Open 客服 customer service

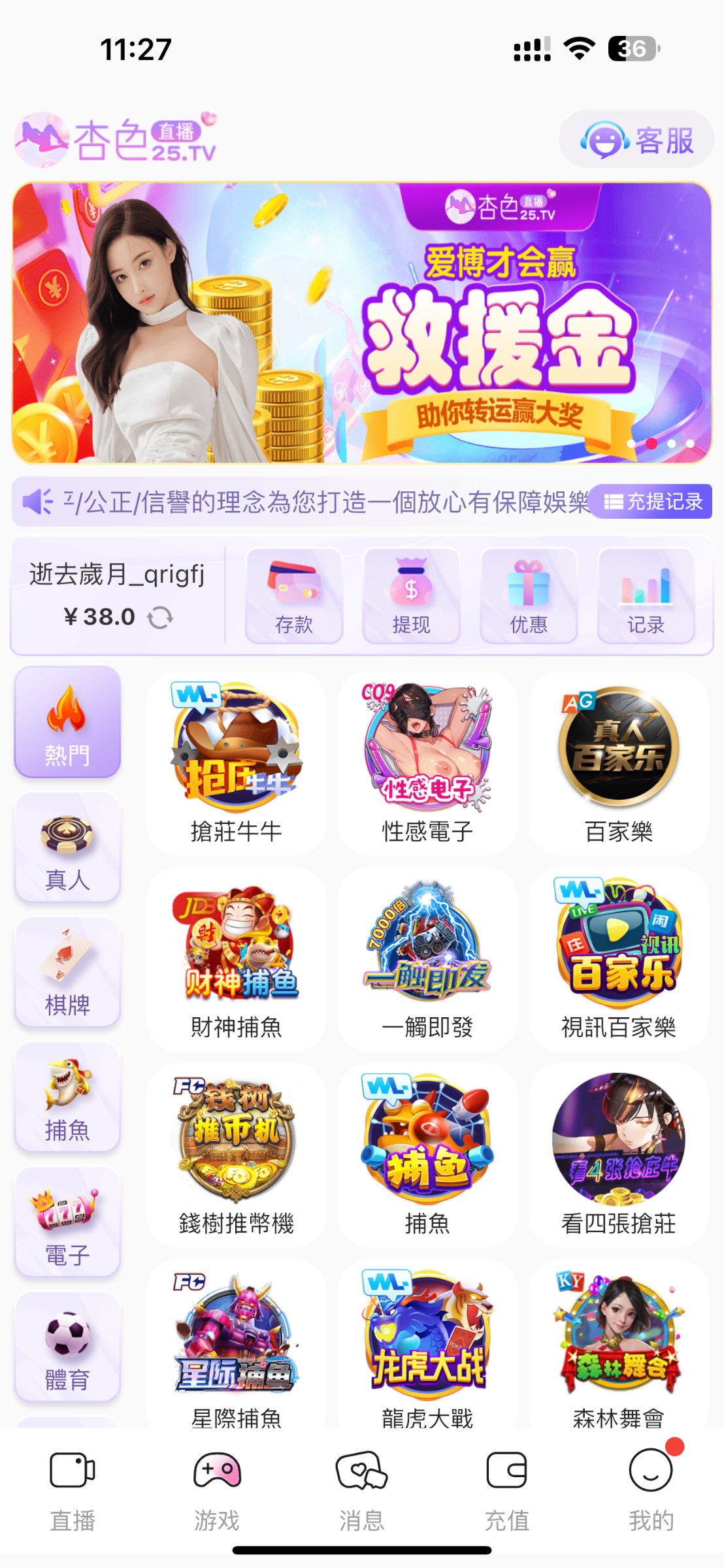click(x=636, y=140)
